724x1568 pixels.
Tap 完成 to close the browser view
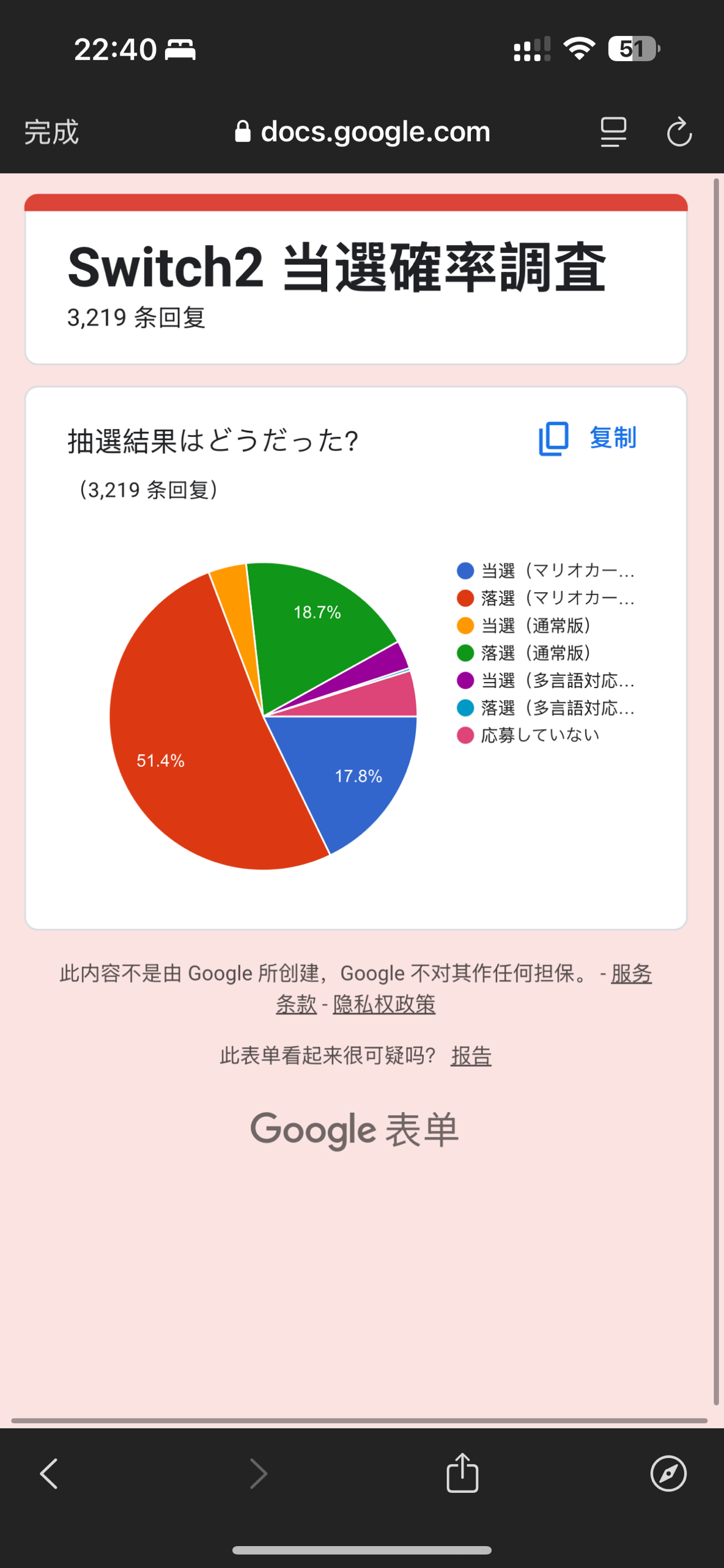51,132
